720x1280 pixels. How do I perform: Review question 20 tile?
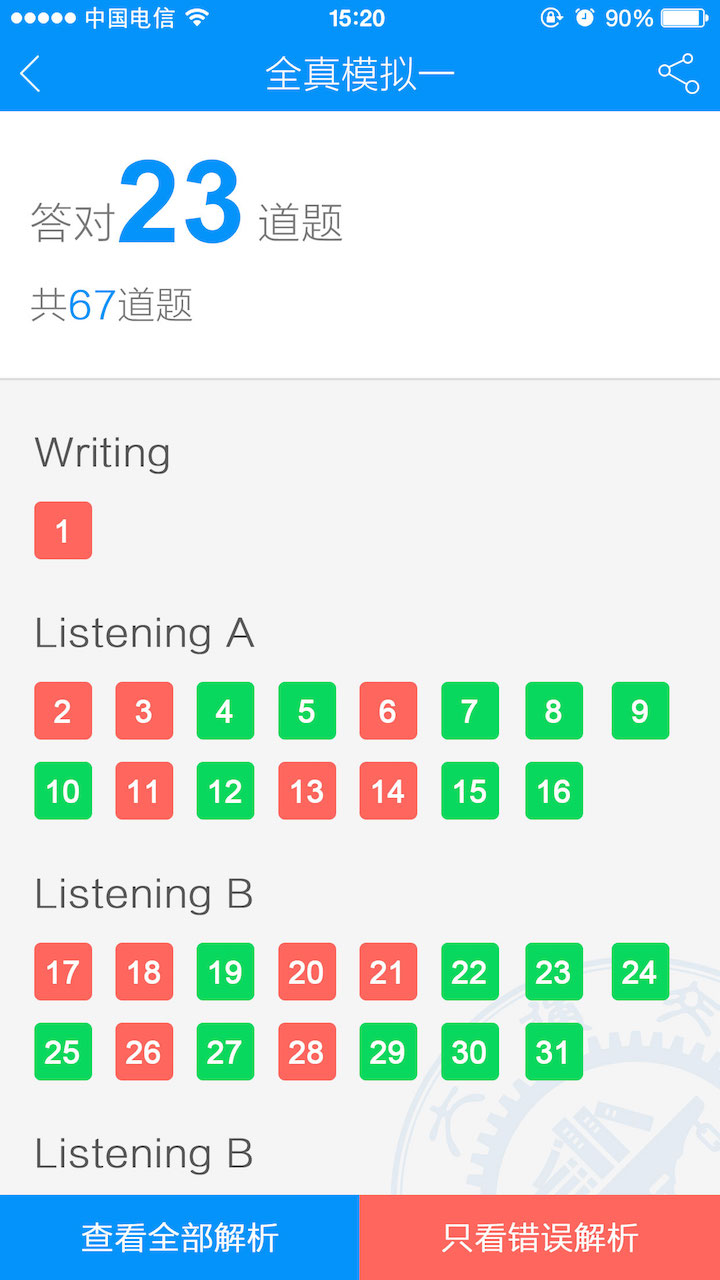click(x=307, y=972)
